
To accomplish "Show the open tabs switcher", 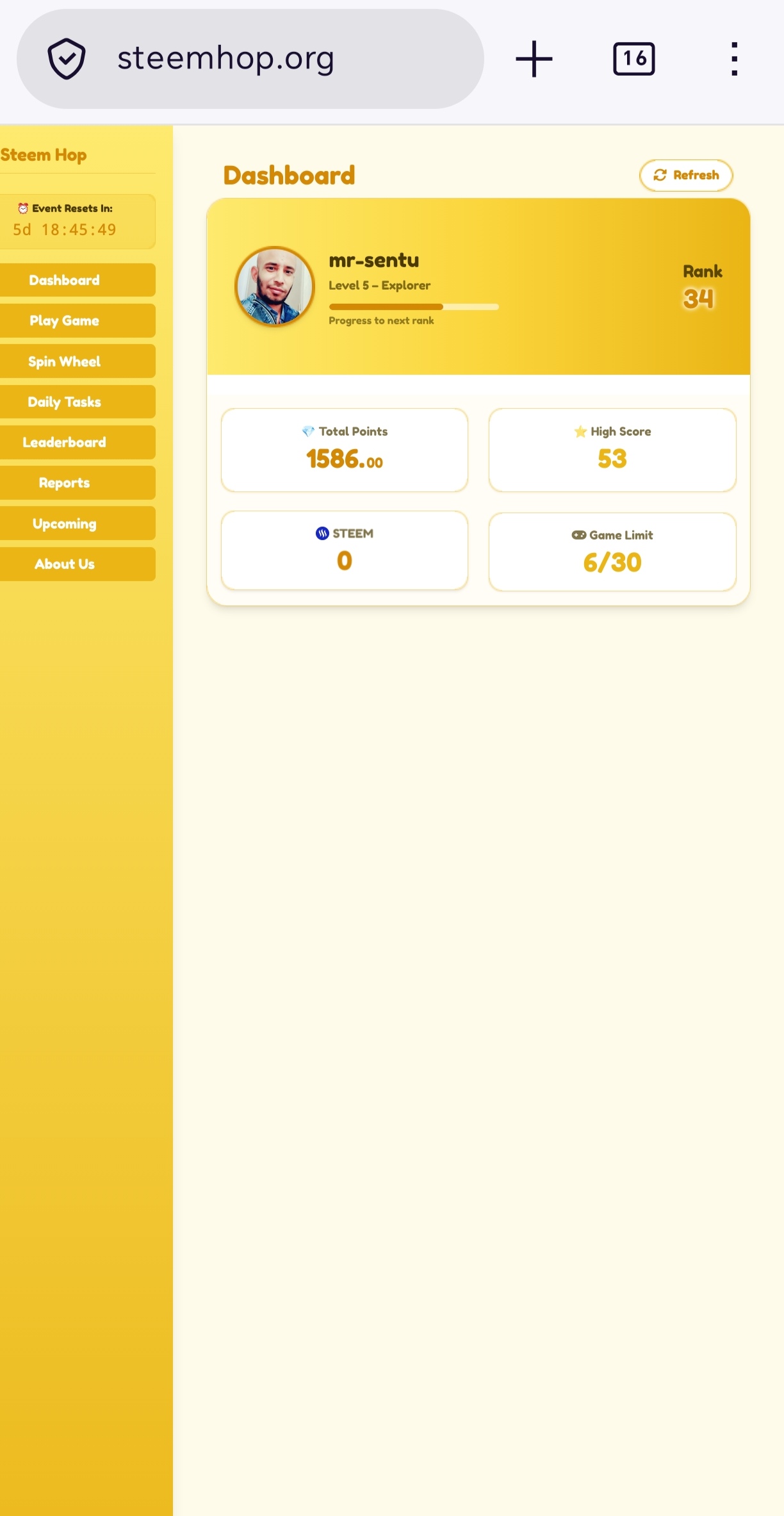I will coord(634,59).
